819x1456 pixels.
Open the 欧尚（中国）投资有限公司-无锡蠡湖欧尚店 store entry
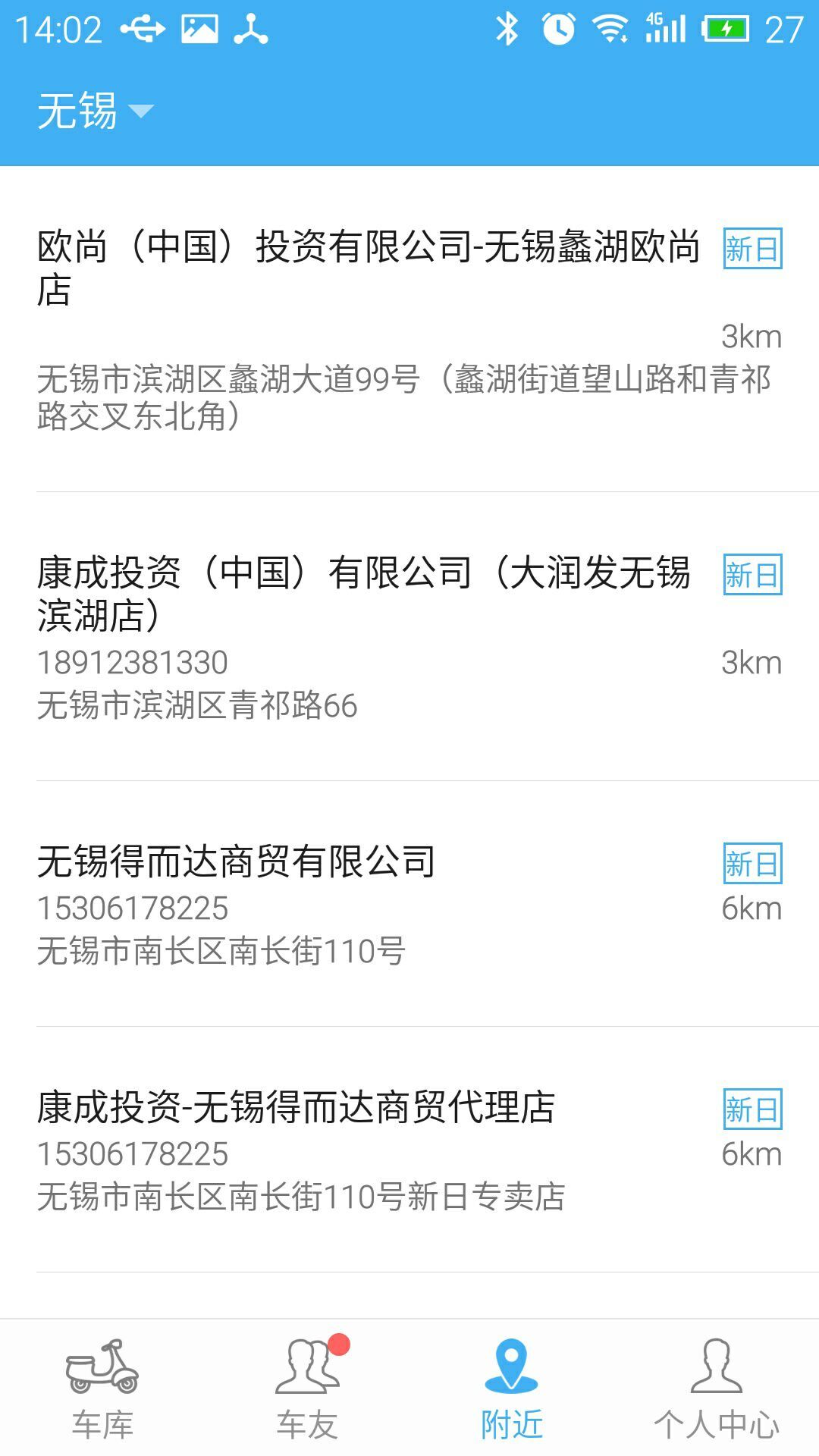pos(369,268)
